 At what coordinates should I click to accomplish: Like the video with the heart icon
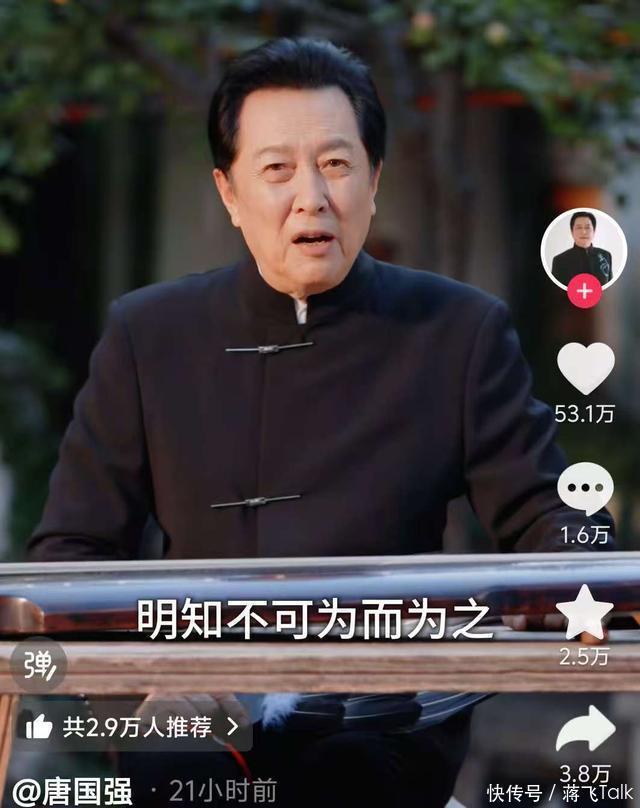[x=585, y=368]
